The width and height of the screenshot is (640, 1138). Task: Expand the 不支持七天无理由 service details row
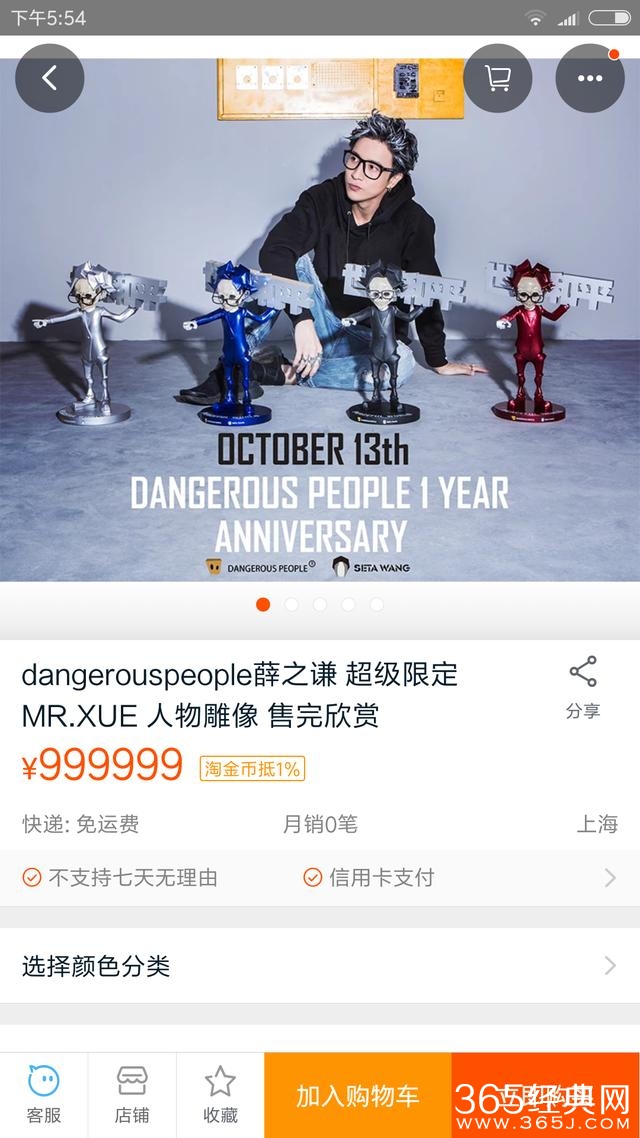click(320, 877)
